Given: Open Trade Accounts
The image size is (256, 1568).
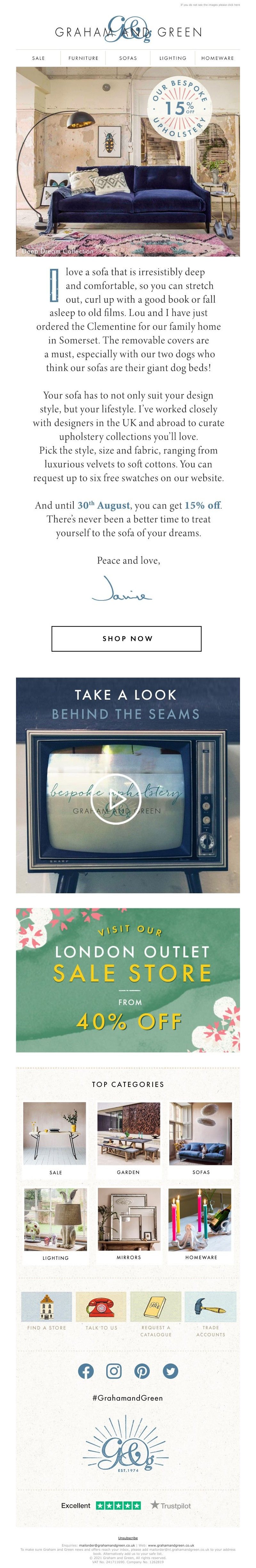Looking at the screenshot, I should click(210, 1315).
